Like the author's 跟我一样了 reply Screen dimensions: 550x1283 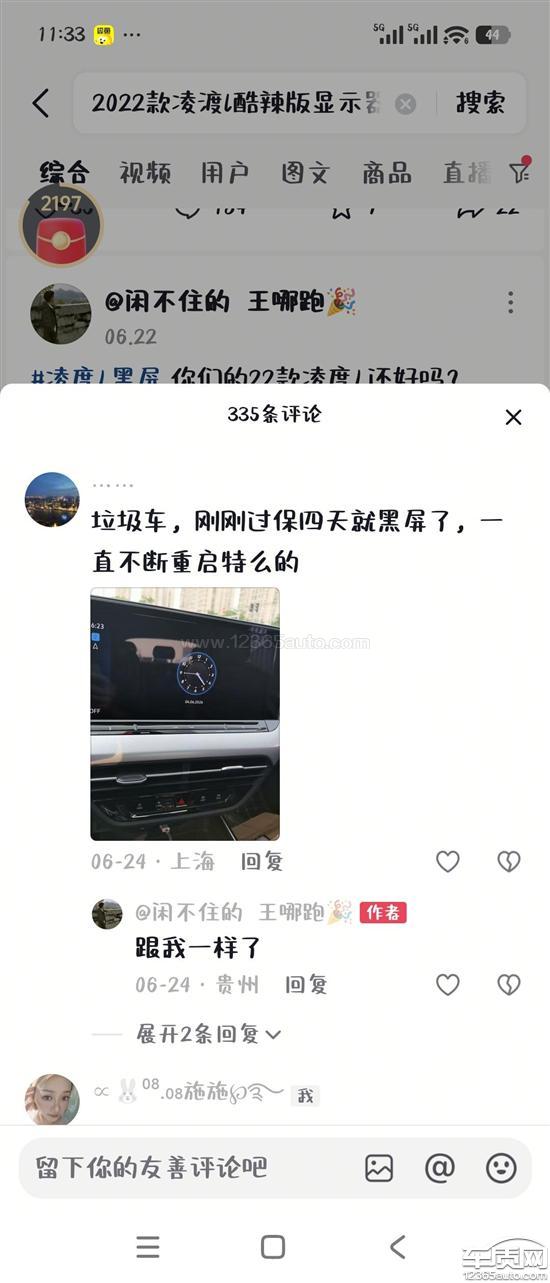[448, 985]
